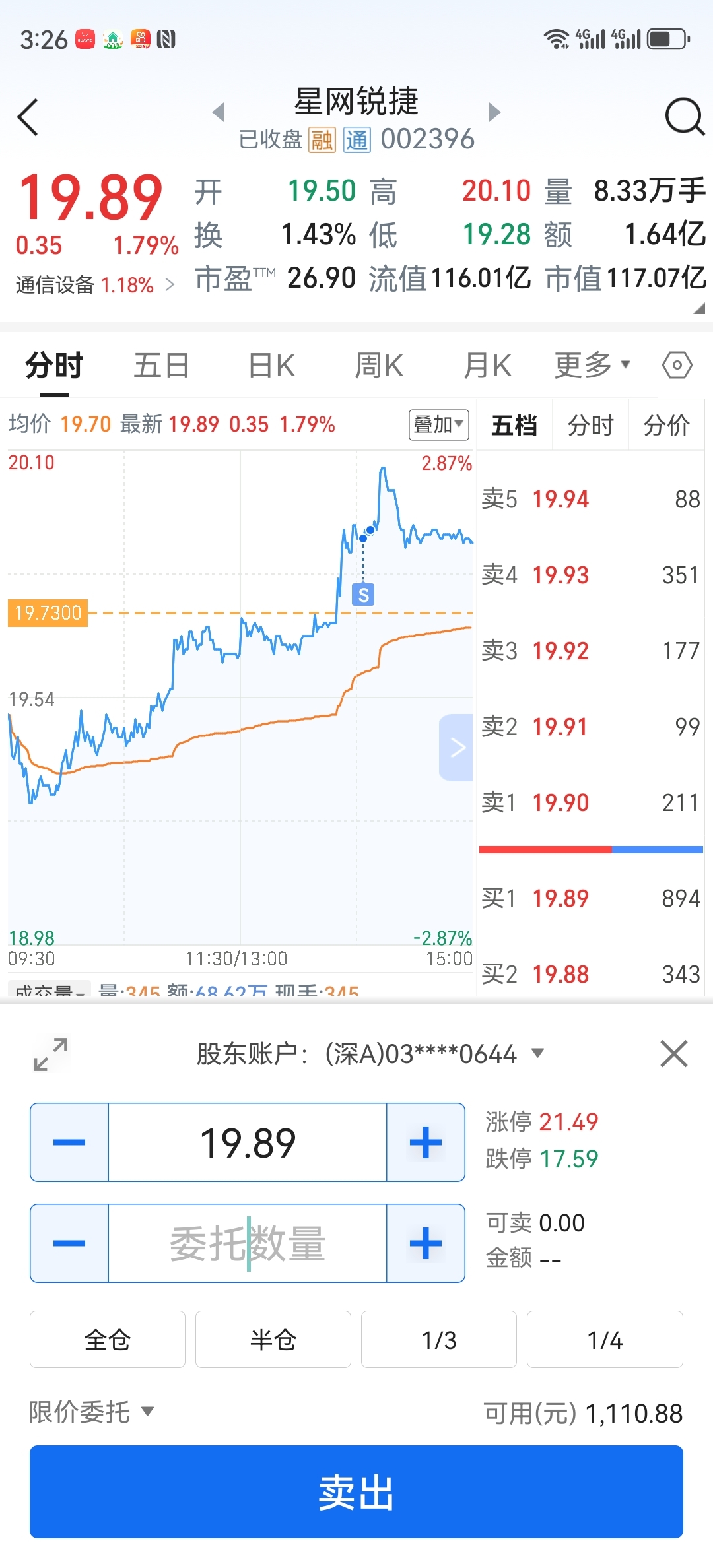Open chart settings hexagon icon

click(677, 364)
